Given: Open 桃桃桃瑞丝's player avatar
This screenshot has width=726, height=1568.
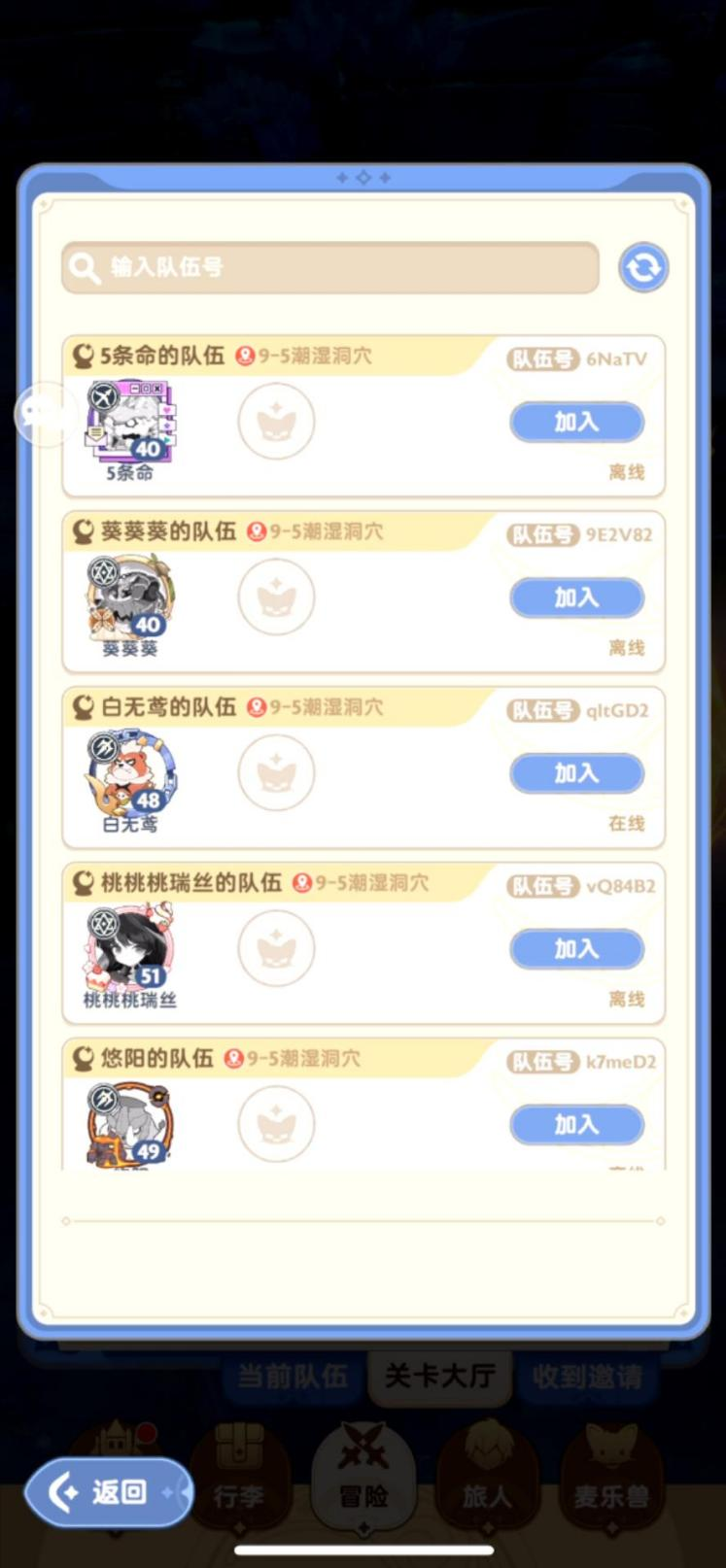Looking at the screenshot, I should 130,947.
